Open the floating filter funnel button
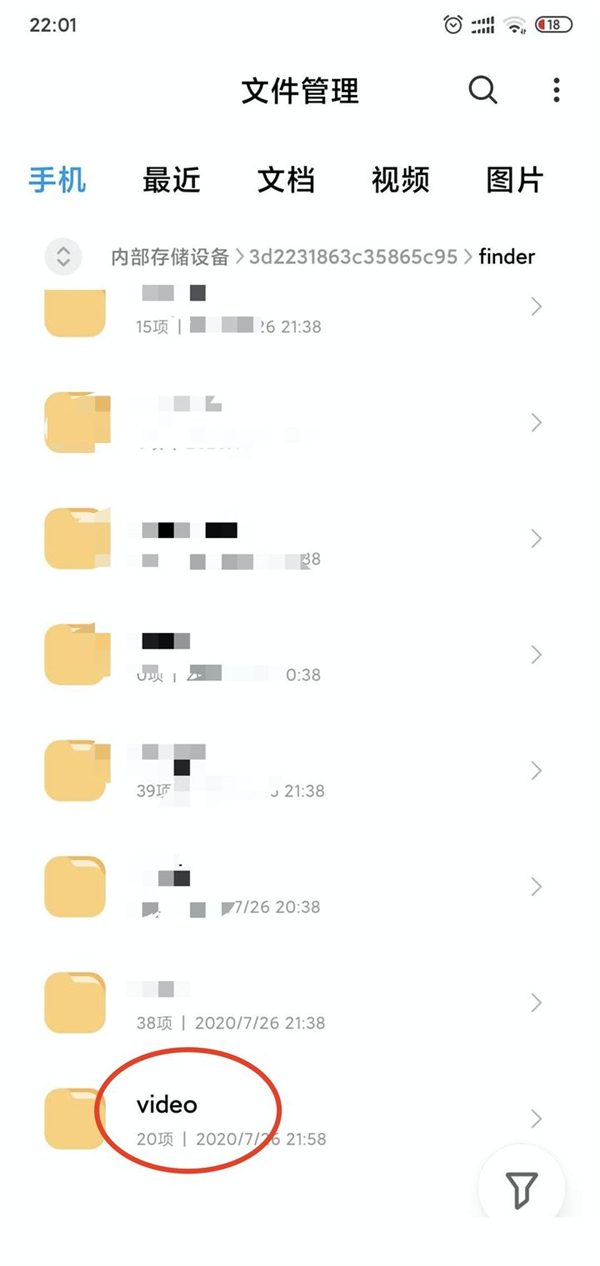Viewport: 600px width, 1266px height. click(521, 1189)
